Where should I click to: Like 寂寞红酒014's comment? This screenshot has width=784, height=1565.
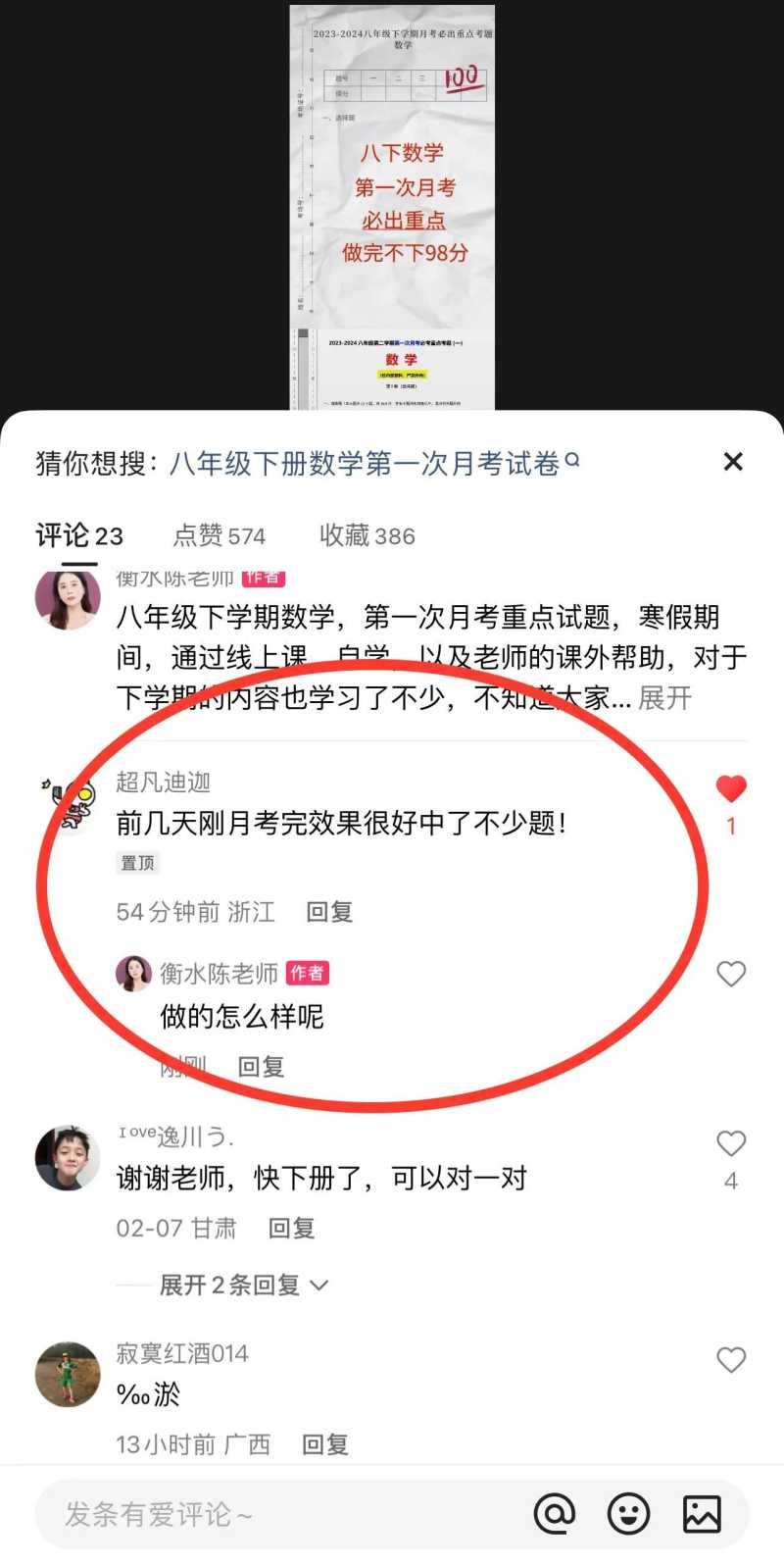click(730, 1360)
